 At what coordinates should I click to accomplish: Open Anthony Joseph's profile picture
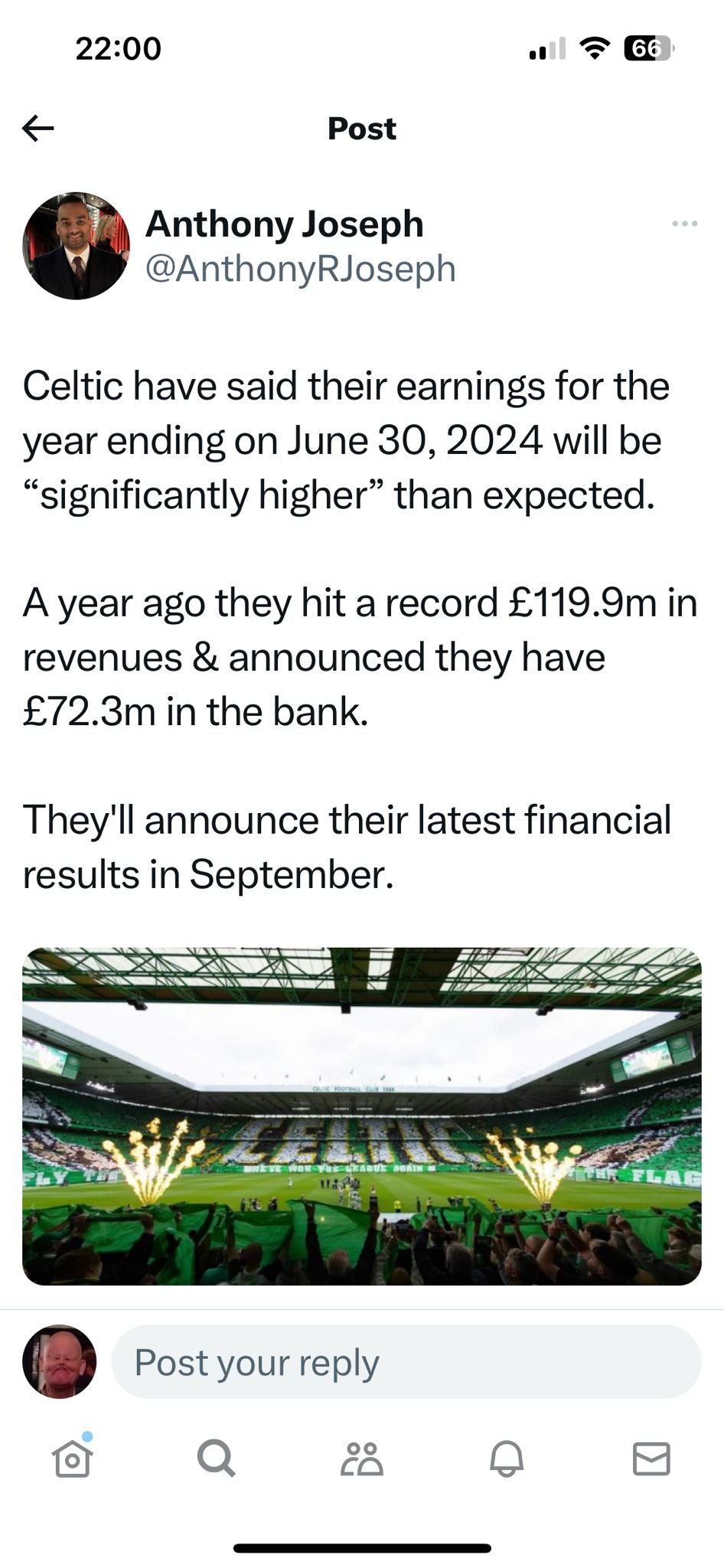(76, 246)
